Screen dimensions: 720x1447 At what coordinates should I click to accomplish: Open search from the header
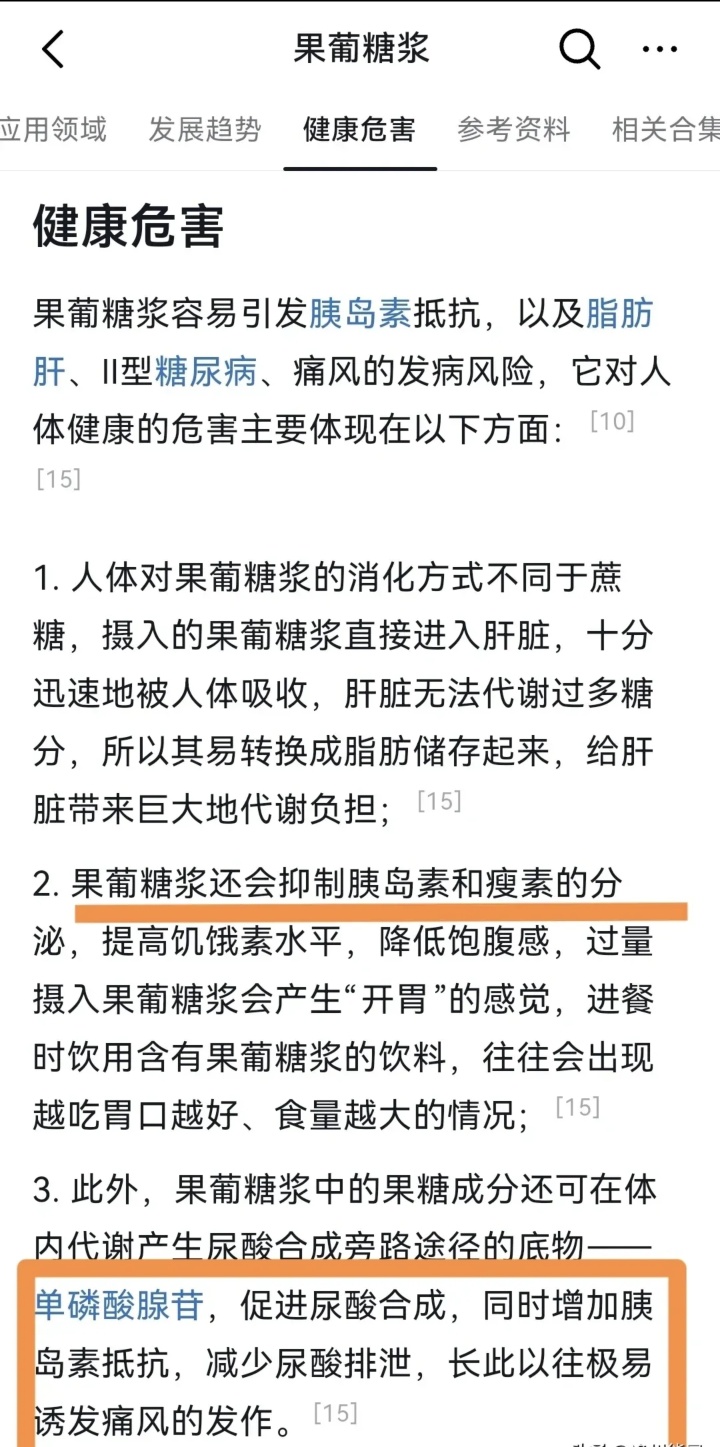click(x=579, y=49)
